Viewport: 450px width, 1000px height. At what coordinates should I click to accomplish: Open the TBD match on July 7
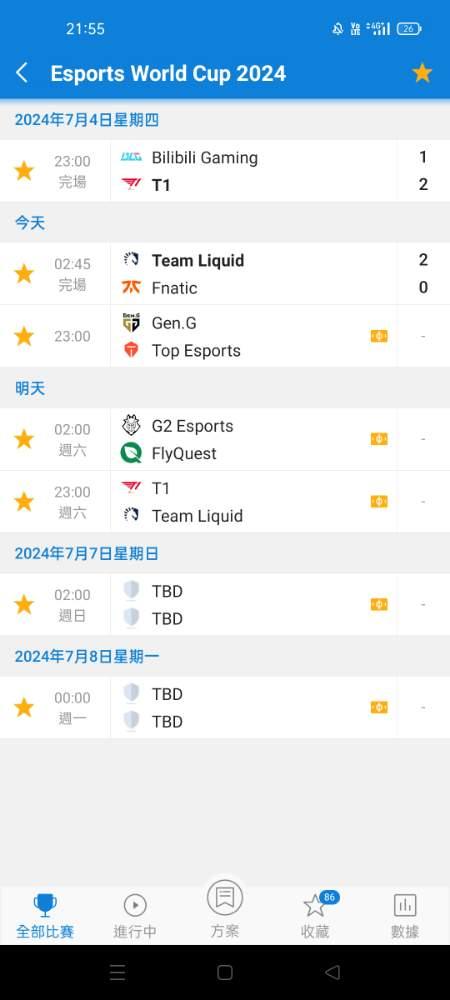pyautogui.click(x=225, y=605)
